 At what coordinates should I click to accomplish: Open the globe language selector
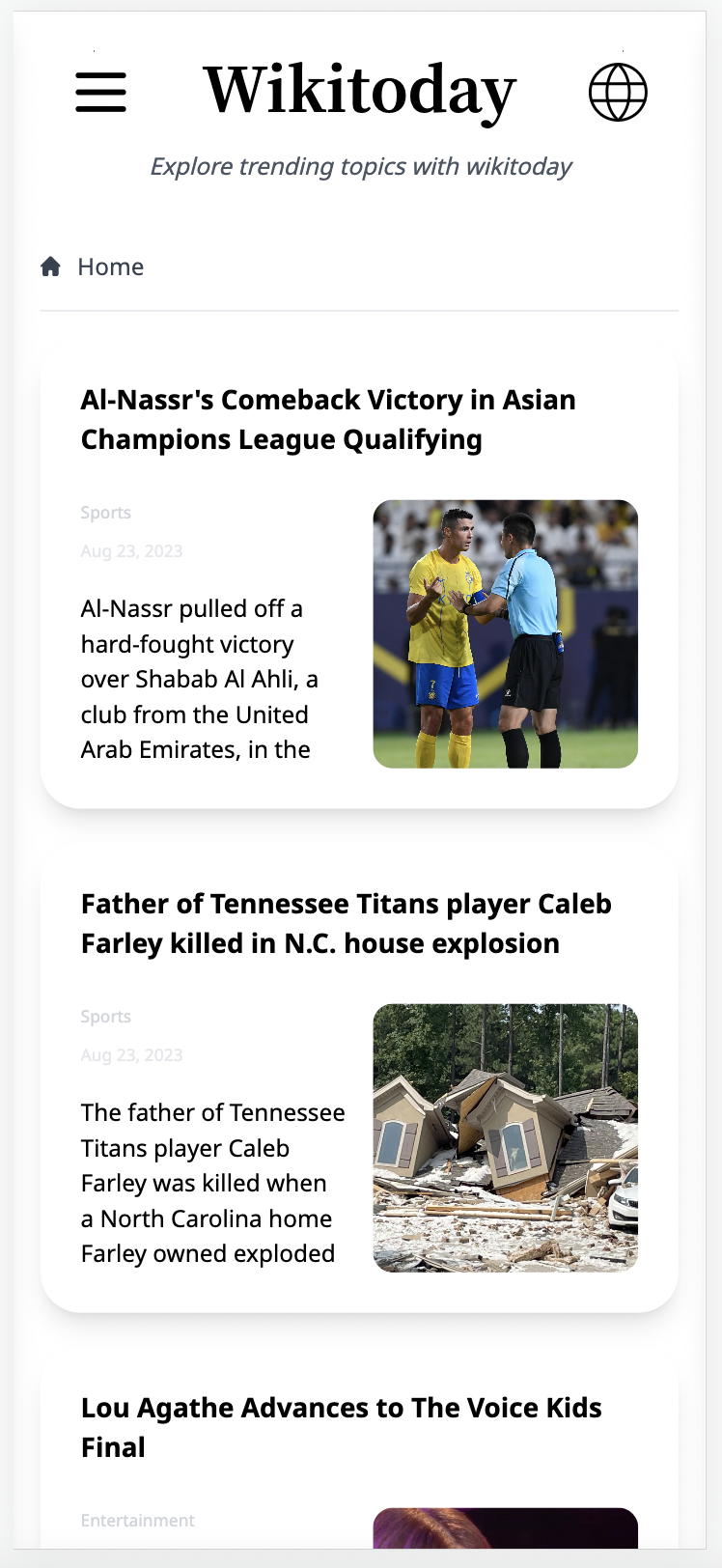[618, 93]
